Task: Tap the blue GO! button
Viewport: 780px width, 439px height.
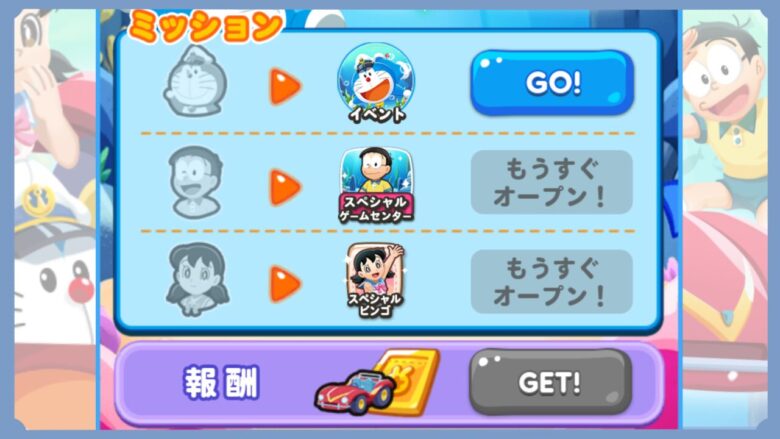Action: tap(552, 83)
